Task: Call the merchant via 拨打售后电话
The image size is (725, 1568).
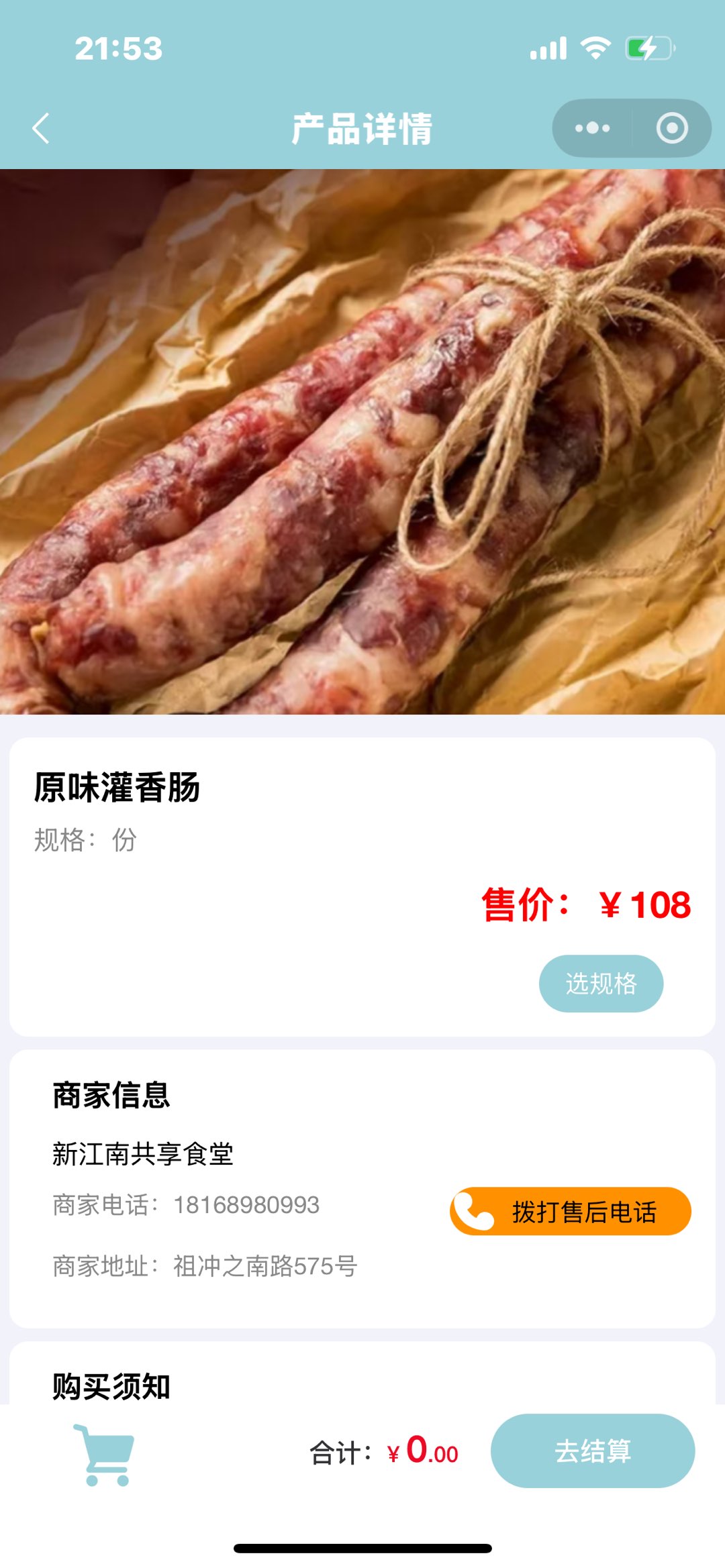Action: (x=570, y=1211)
